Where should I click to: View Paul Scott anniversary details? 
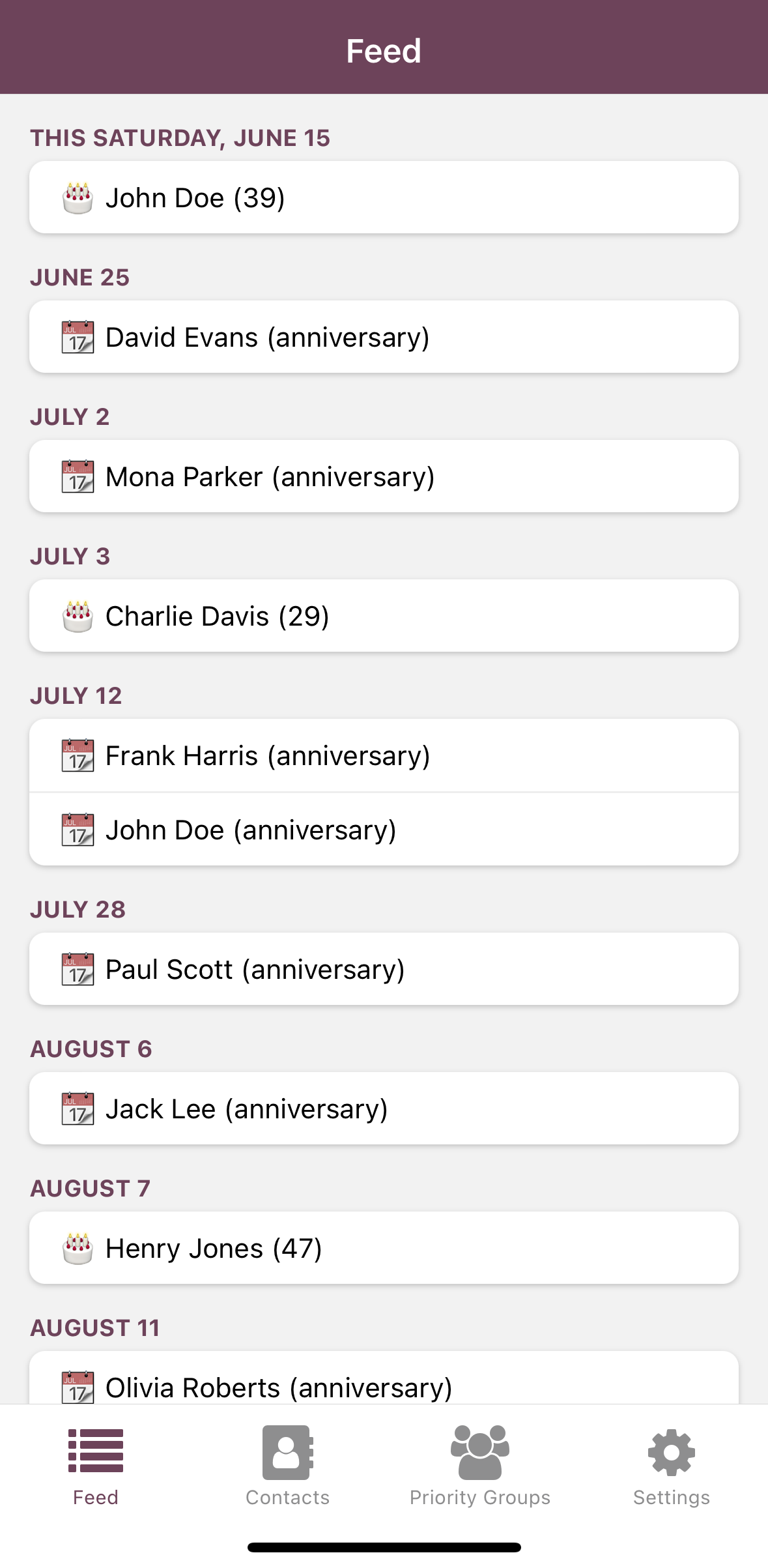(384, 969)
